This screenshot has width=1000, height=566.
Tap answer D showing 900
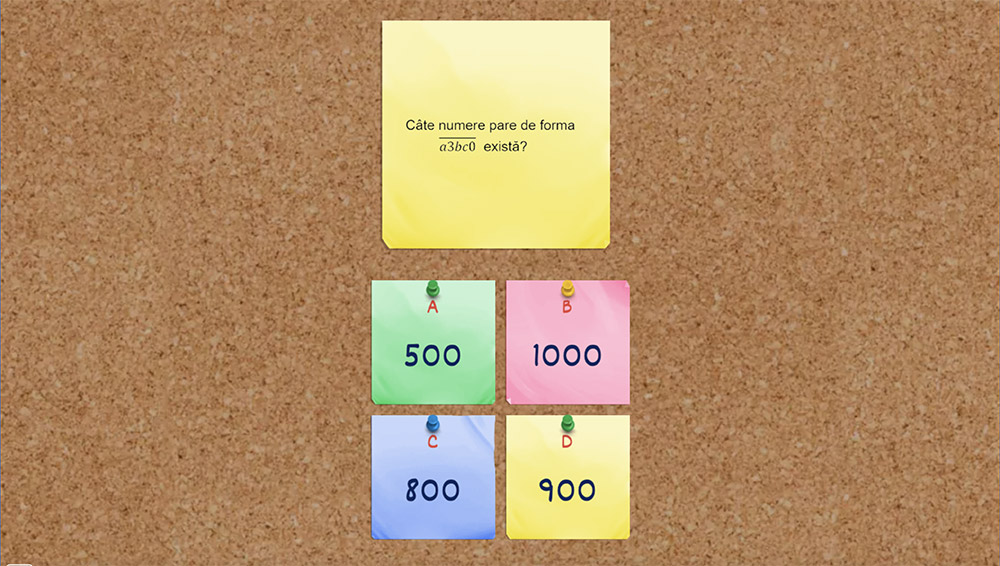point(567,478)
